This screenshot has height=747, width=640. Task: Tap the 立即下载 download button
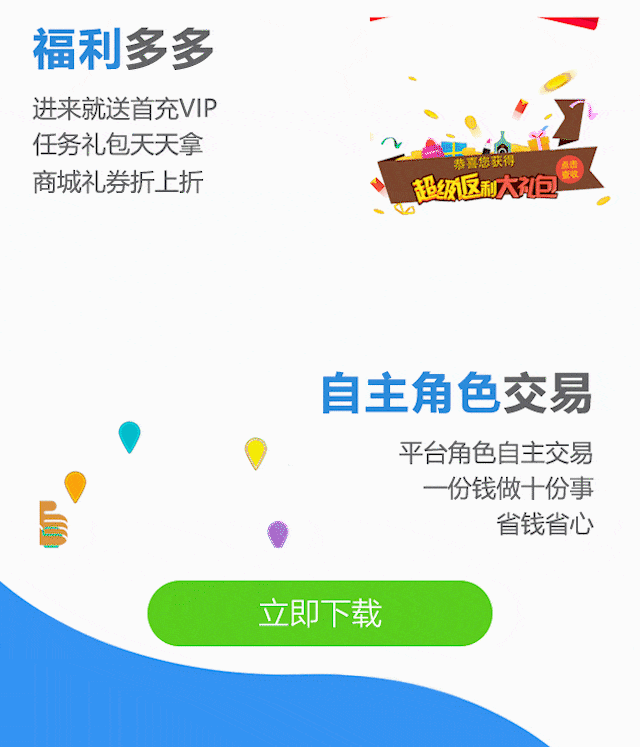click(x=320, y=613)
